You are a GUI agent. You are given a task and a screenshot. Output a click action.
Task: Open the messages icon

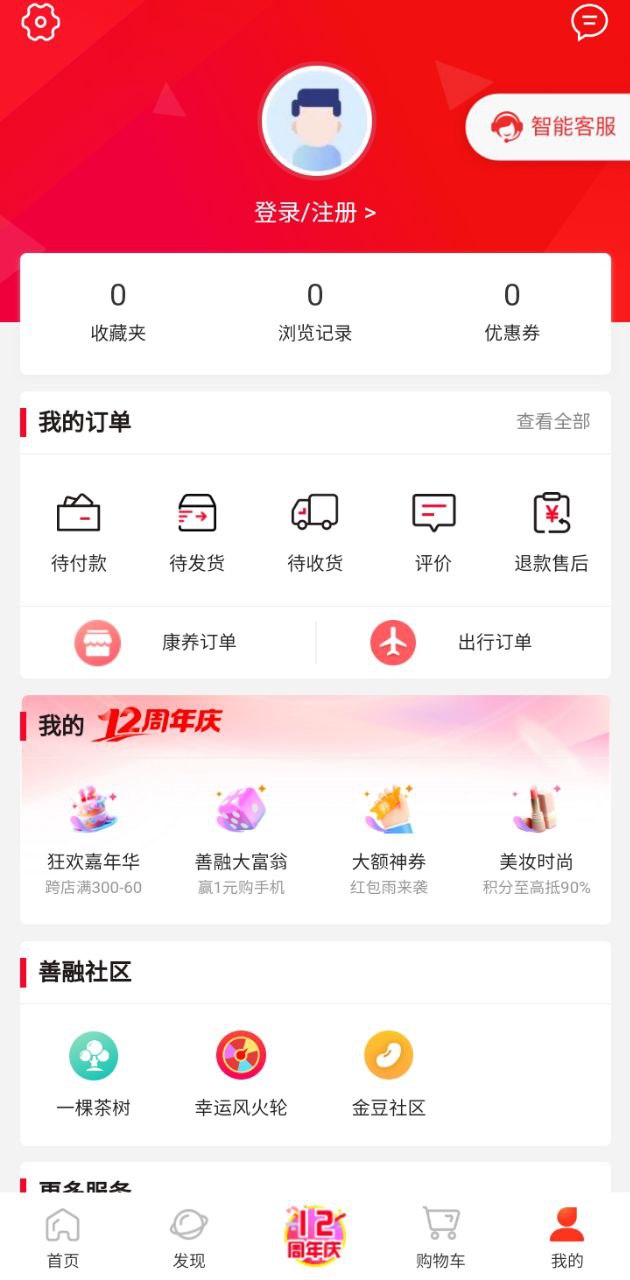point(589,22)
